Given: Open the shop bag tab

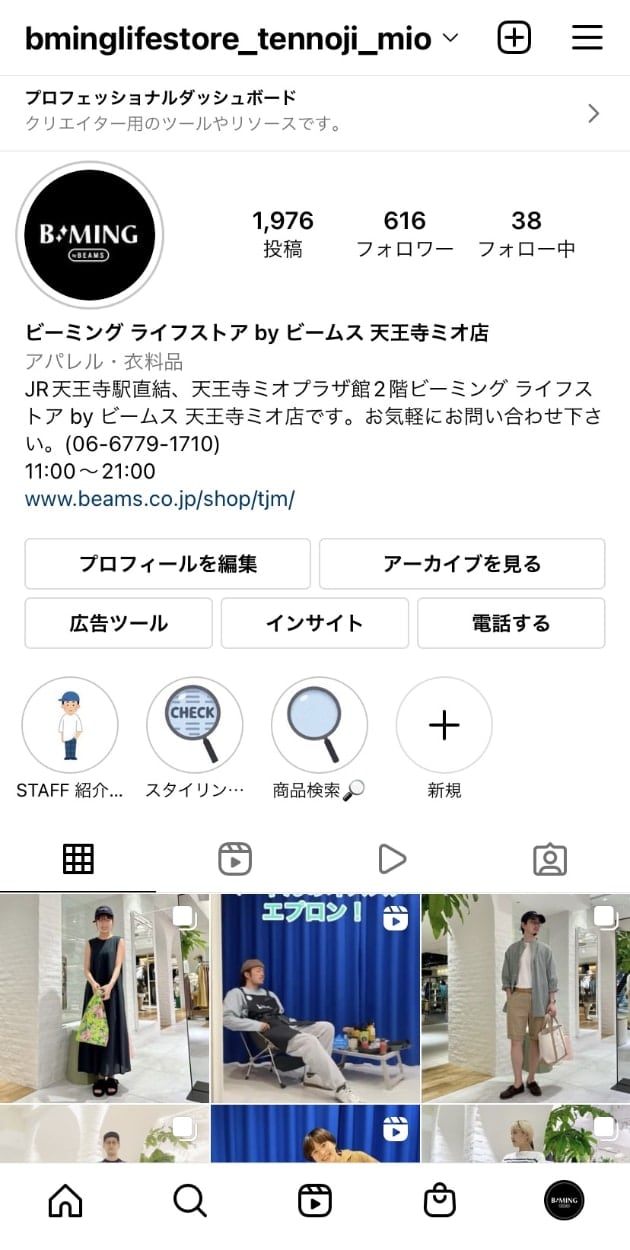Looking at the screenshot, I should (x=439, y=1200).
